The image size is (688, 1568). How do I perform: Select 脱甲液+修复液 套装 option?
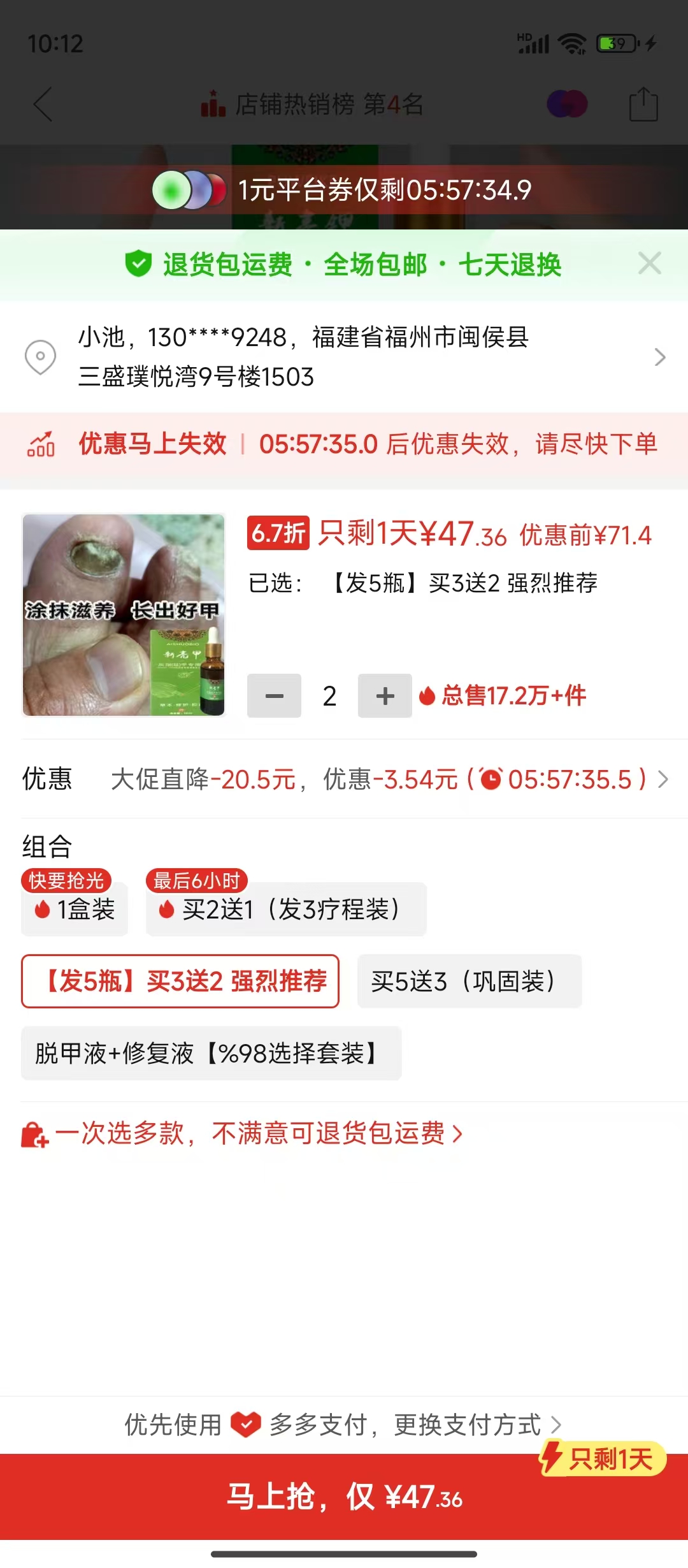click(x=211, y=1053)
